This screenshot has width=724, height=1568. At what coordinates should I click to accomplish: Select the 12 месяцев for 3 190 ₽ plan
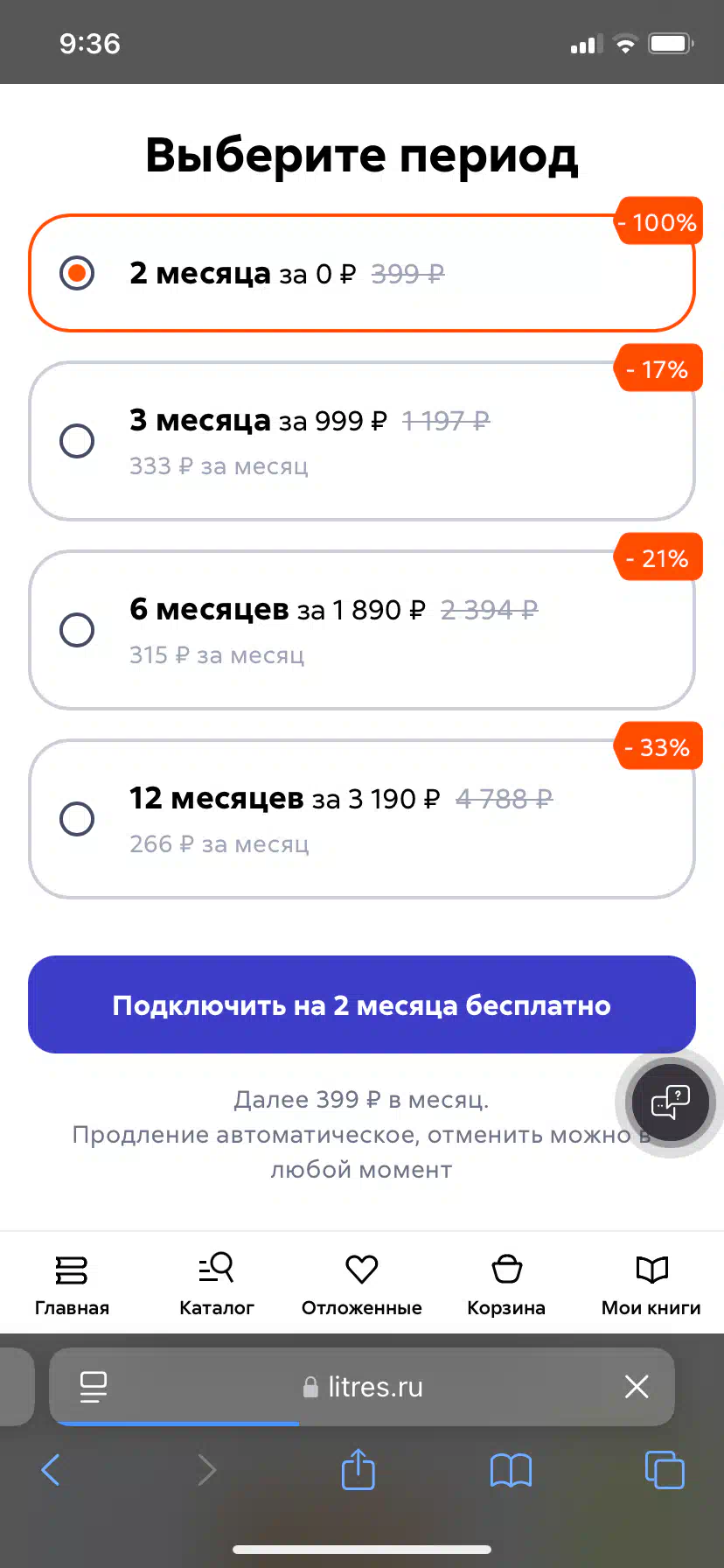tap(362, 819)
